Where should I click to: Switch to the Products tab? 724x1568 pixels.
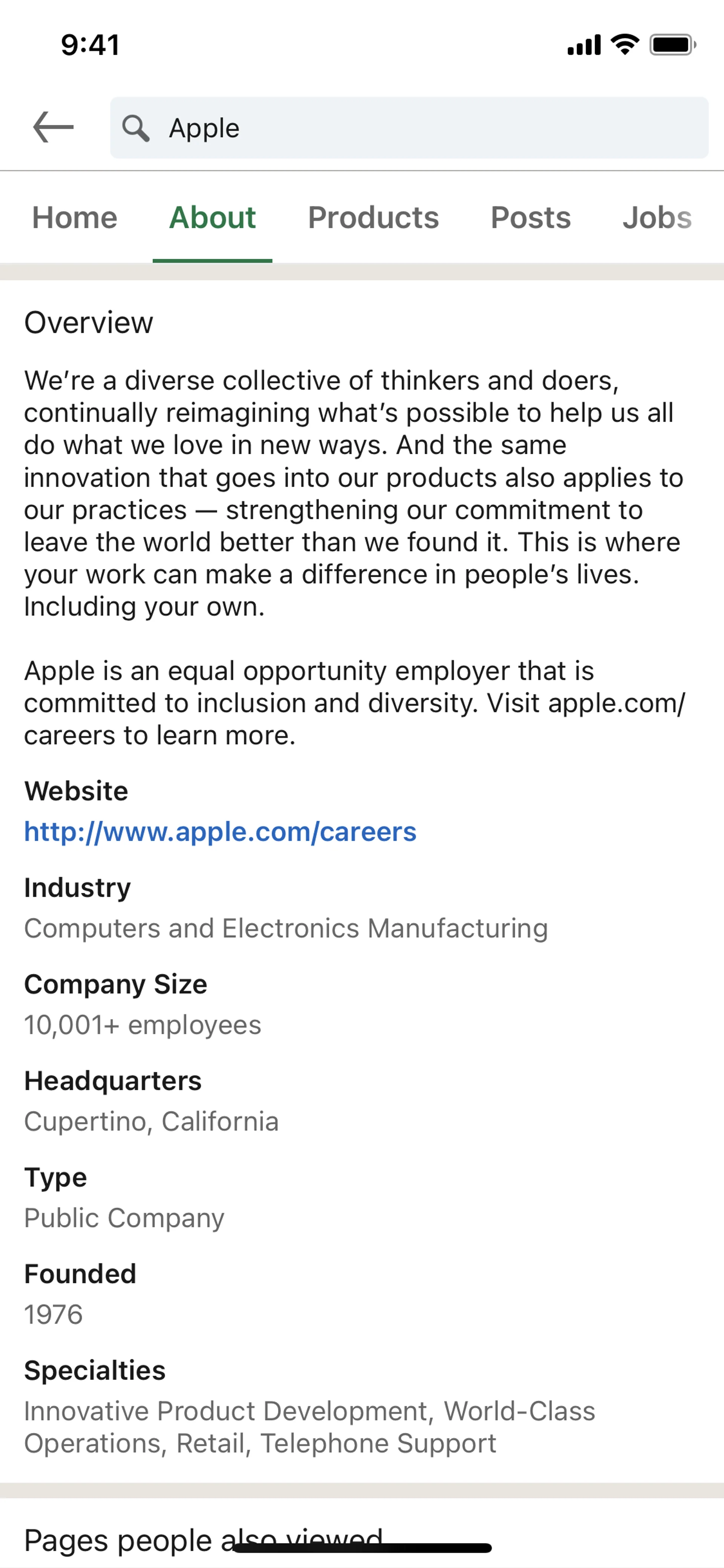coord(373,217)
